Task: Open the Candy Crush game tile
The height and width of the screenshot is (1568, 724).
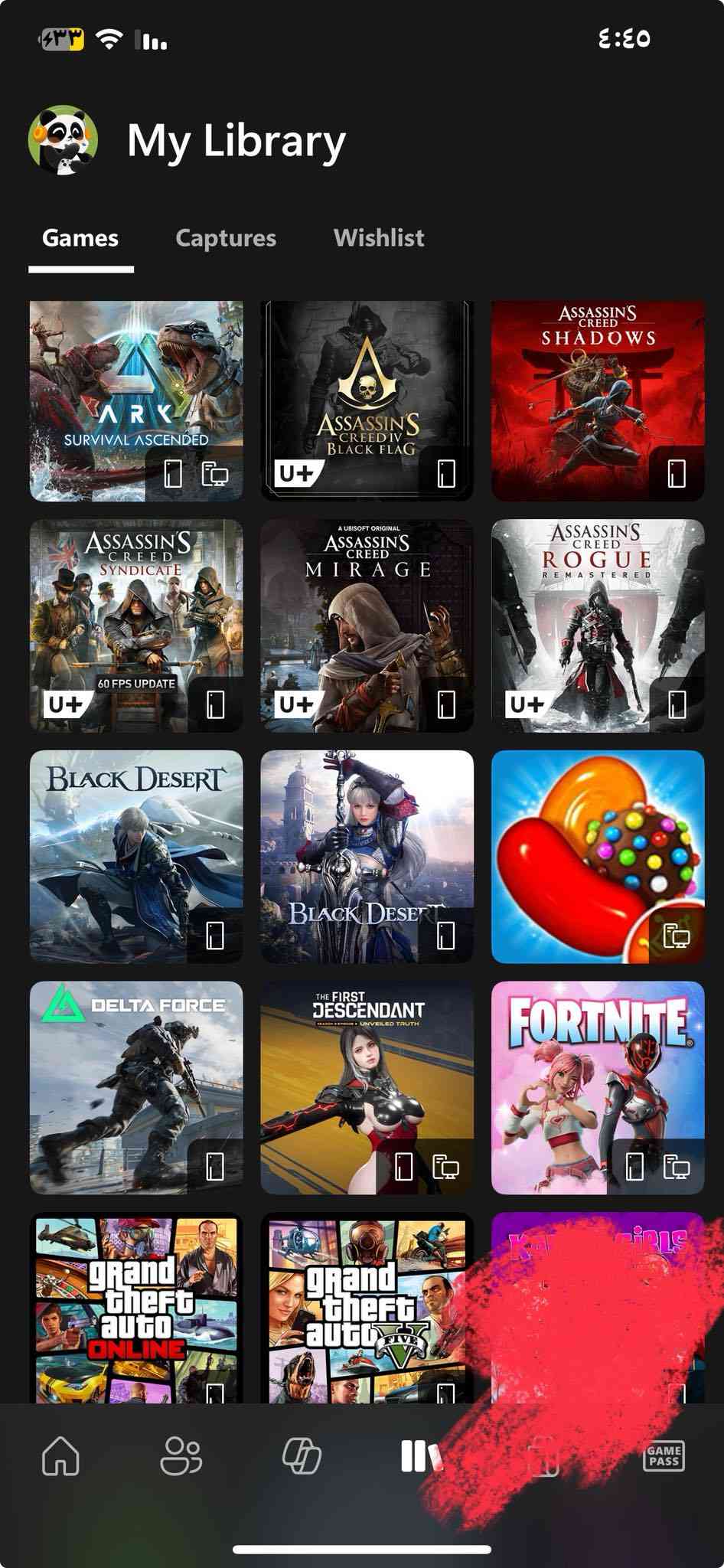Action: [597, 856]
